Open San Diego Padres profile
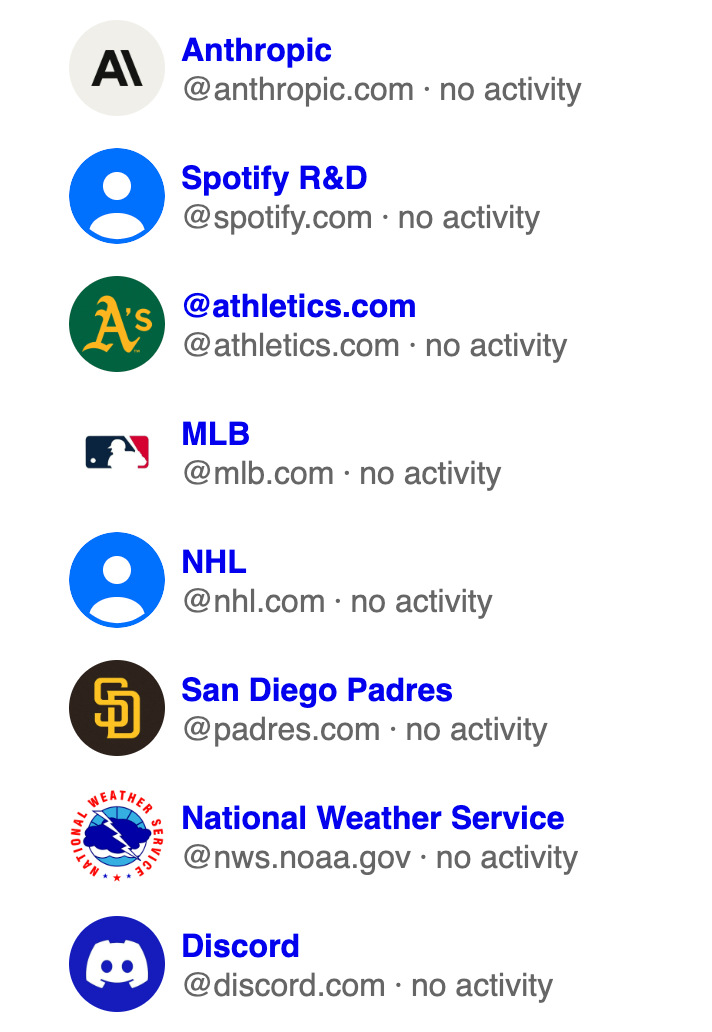Viewport: 712px width, 1032px height. click(x=316, y=690)
